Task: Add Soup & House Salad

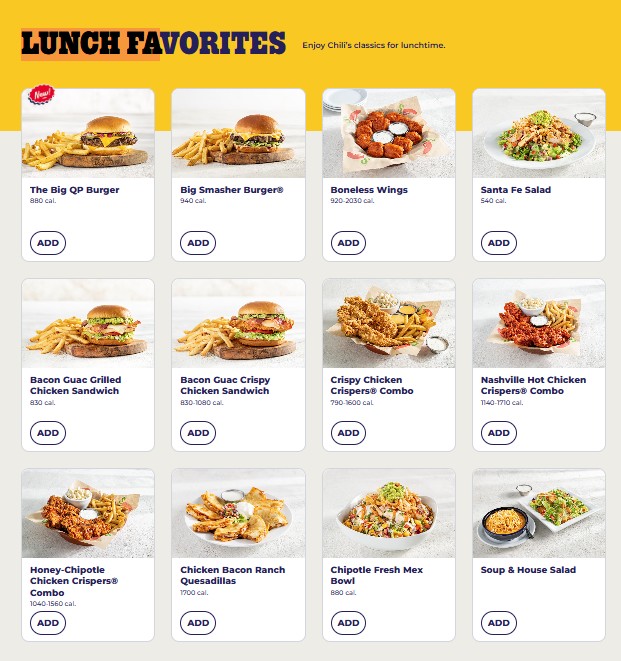Action: coord(498,623)
